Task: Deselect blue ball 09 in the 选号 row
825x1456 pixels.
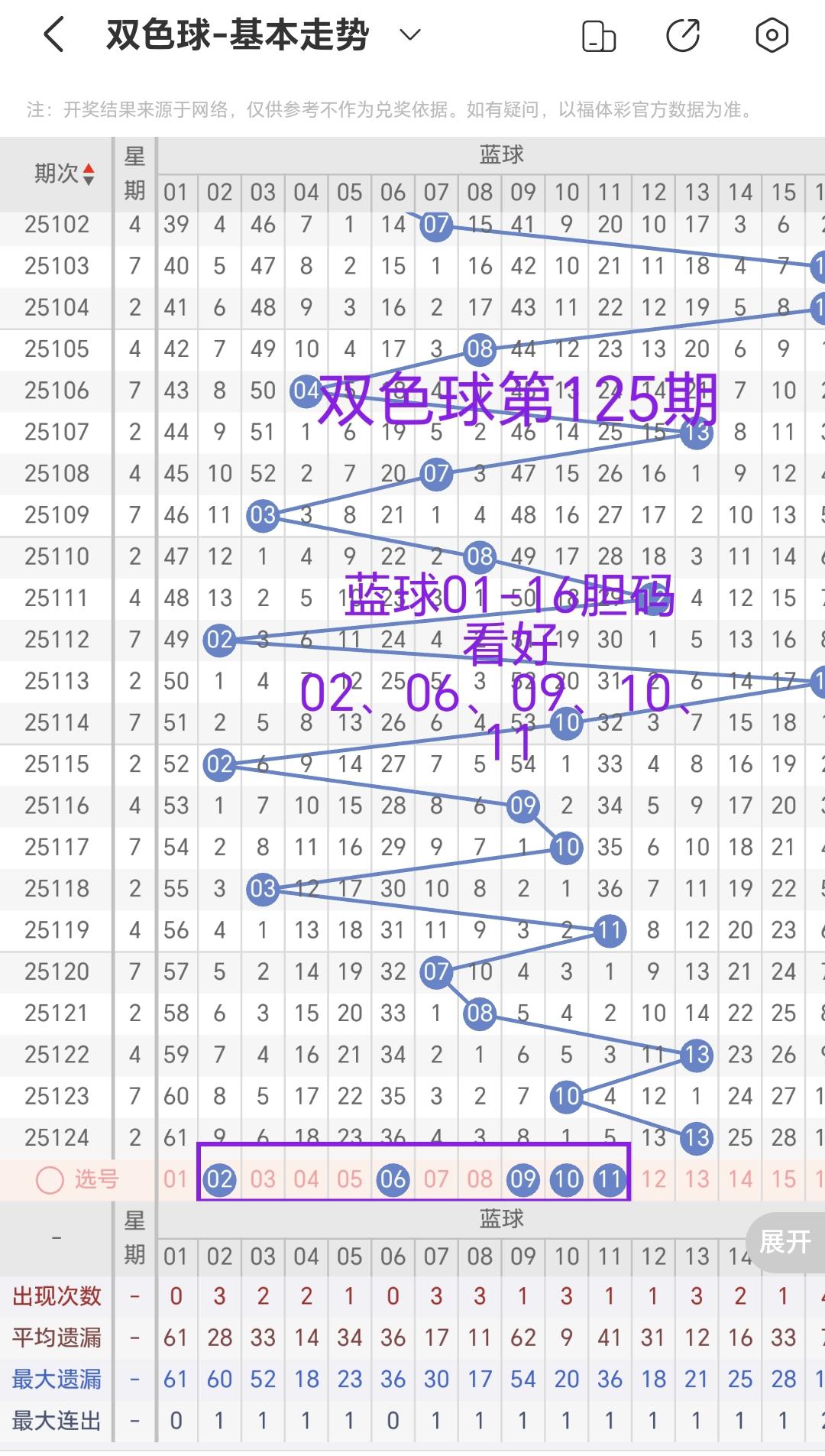Action: tap(523, 1179)
